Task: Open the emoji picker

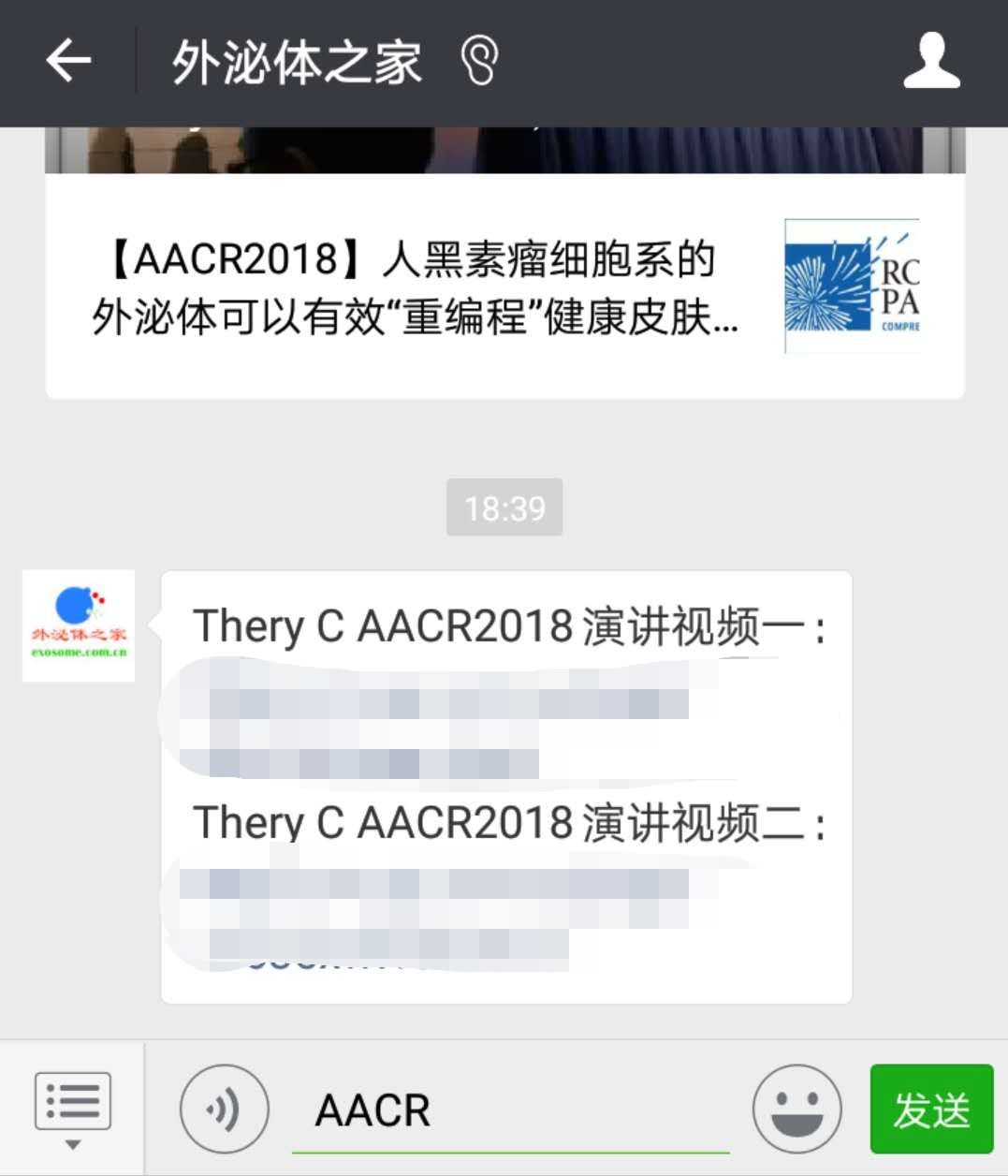Action: (x=796, y=1110)
